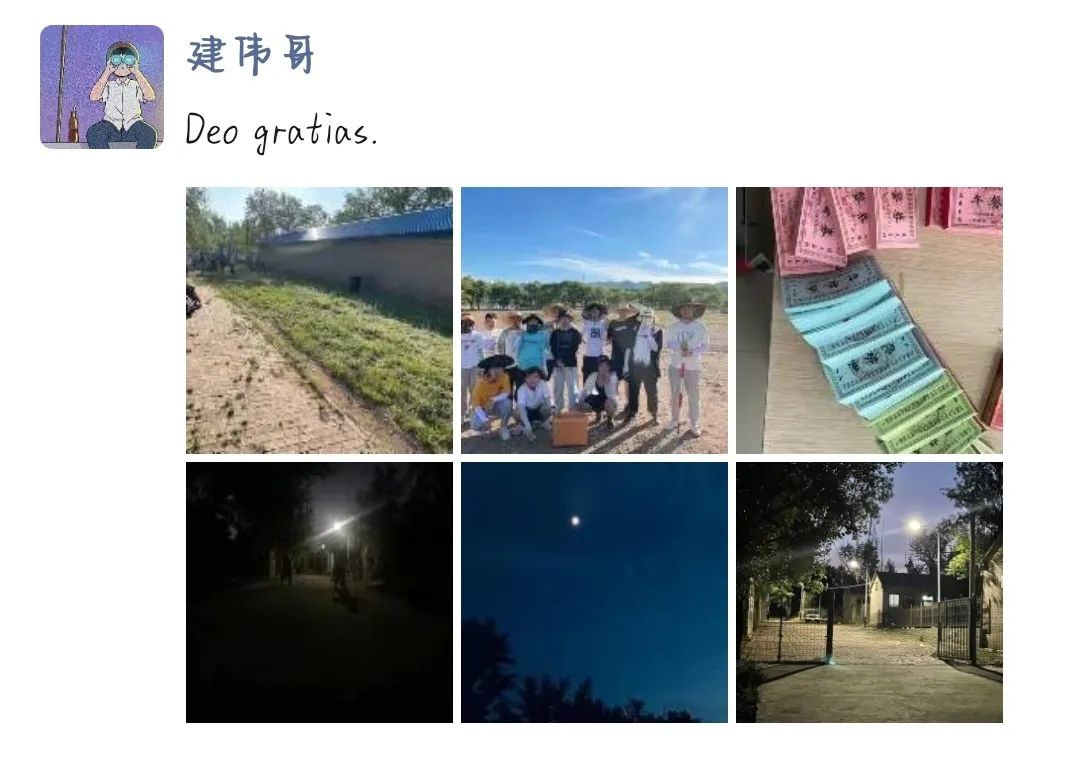The width and height of the screenshot is (1080, 759).
Task: Open the photo of pink and green tickets
Action: (869, 320)
